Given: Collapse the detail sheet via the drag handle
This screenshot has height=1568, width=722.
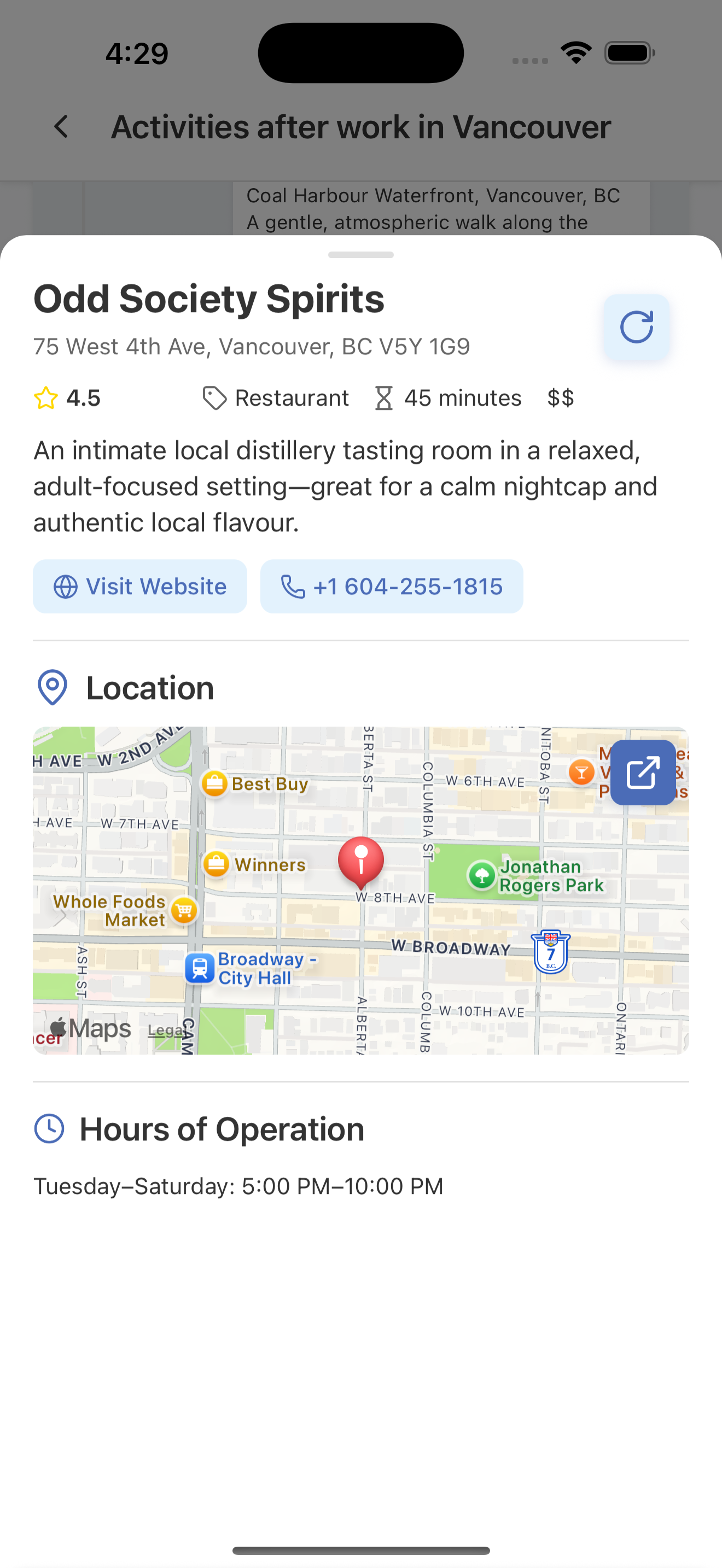Looking at the screenshot, I should [360, 254].
